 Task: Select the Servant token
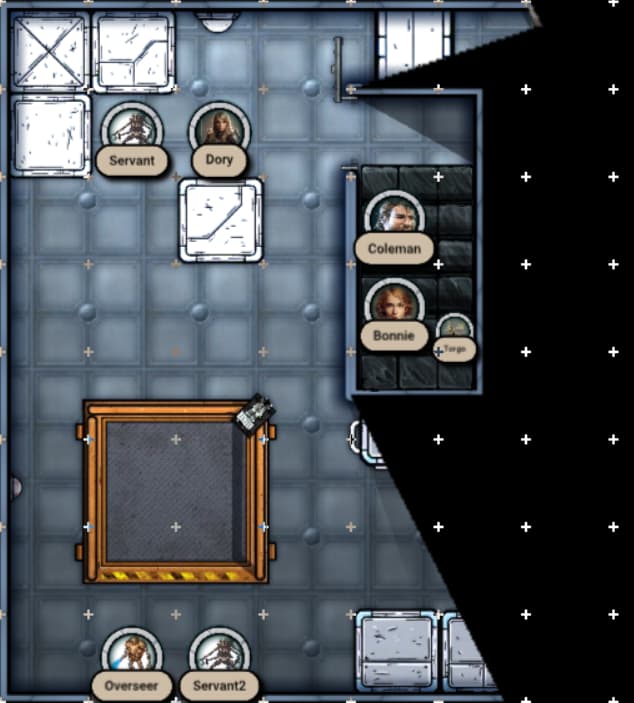[x=132, y=129]
